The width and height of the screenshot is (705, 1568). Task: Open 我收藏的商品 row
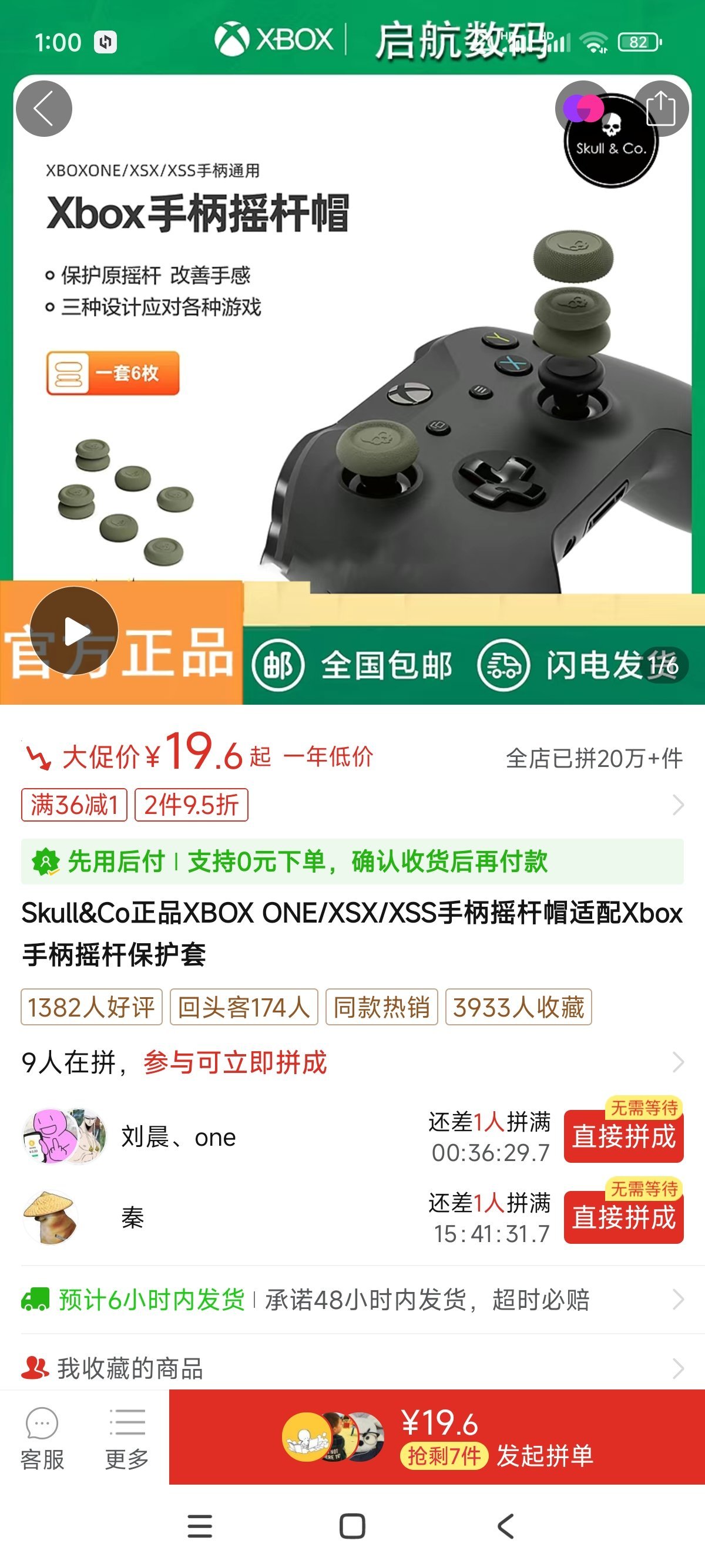[x=352, y=1368]
